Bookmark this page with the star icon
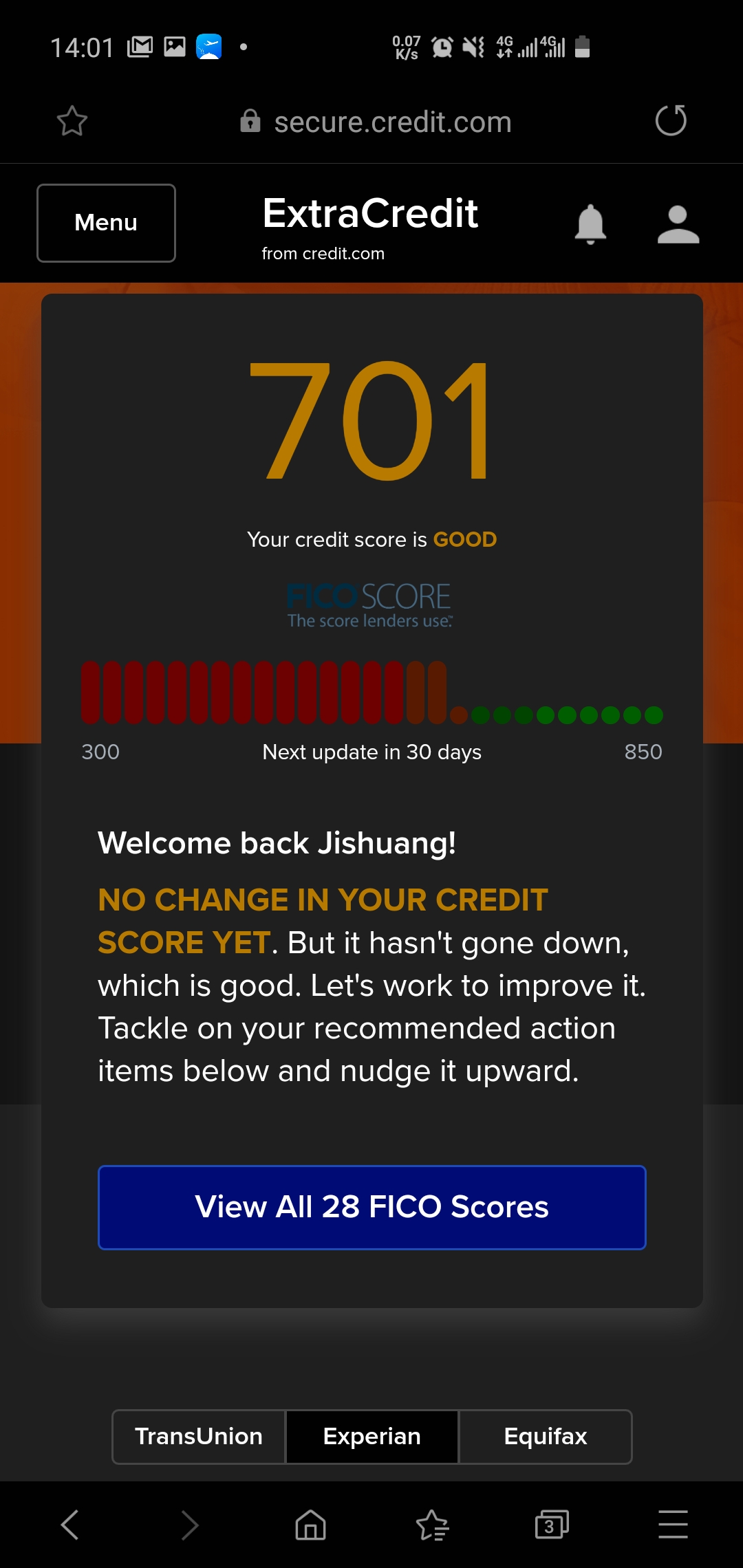 pyautogui.click(x=72, y=121)
